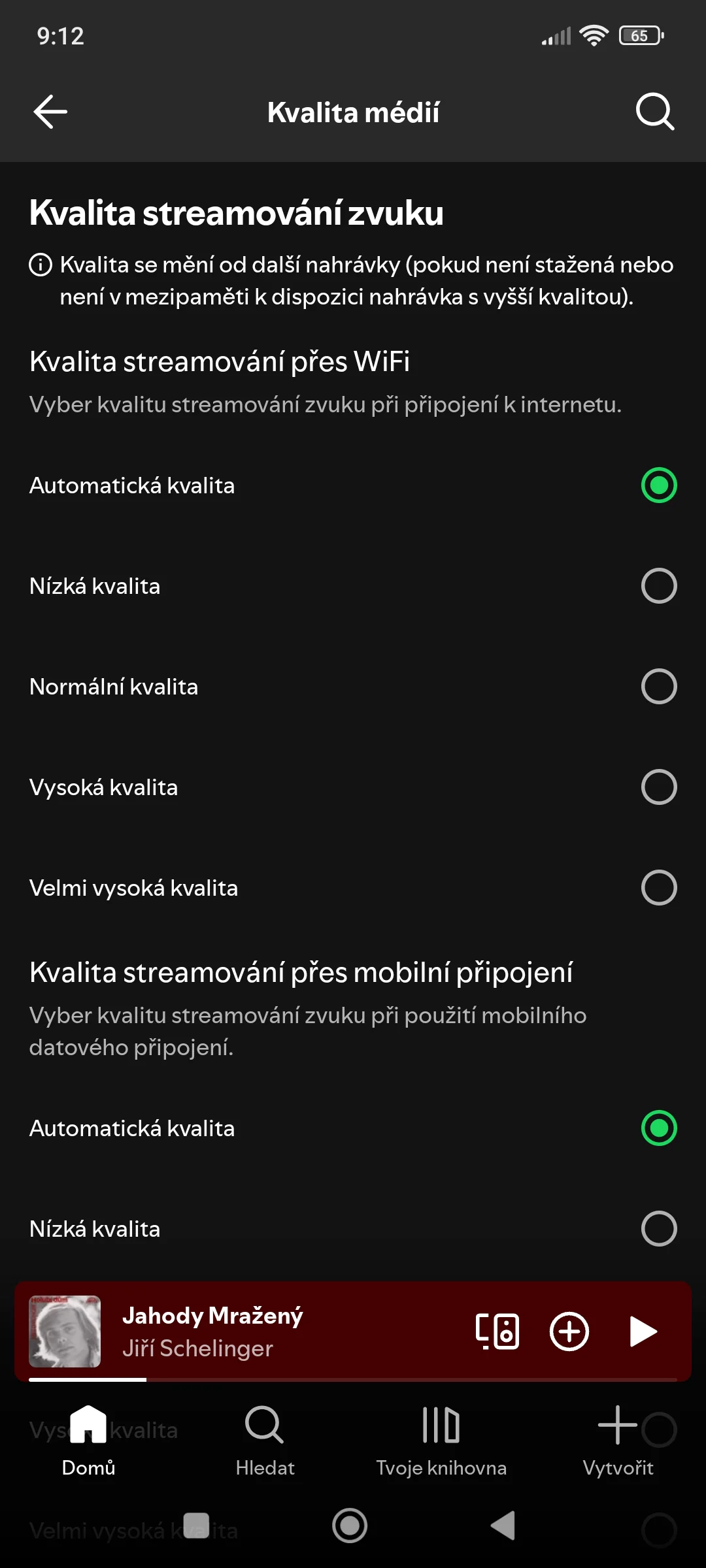Open the Jahody Mražený now playing bar
The image size is (706, 1568).
pos(261,1331)
